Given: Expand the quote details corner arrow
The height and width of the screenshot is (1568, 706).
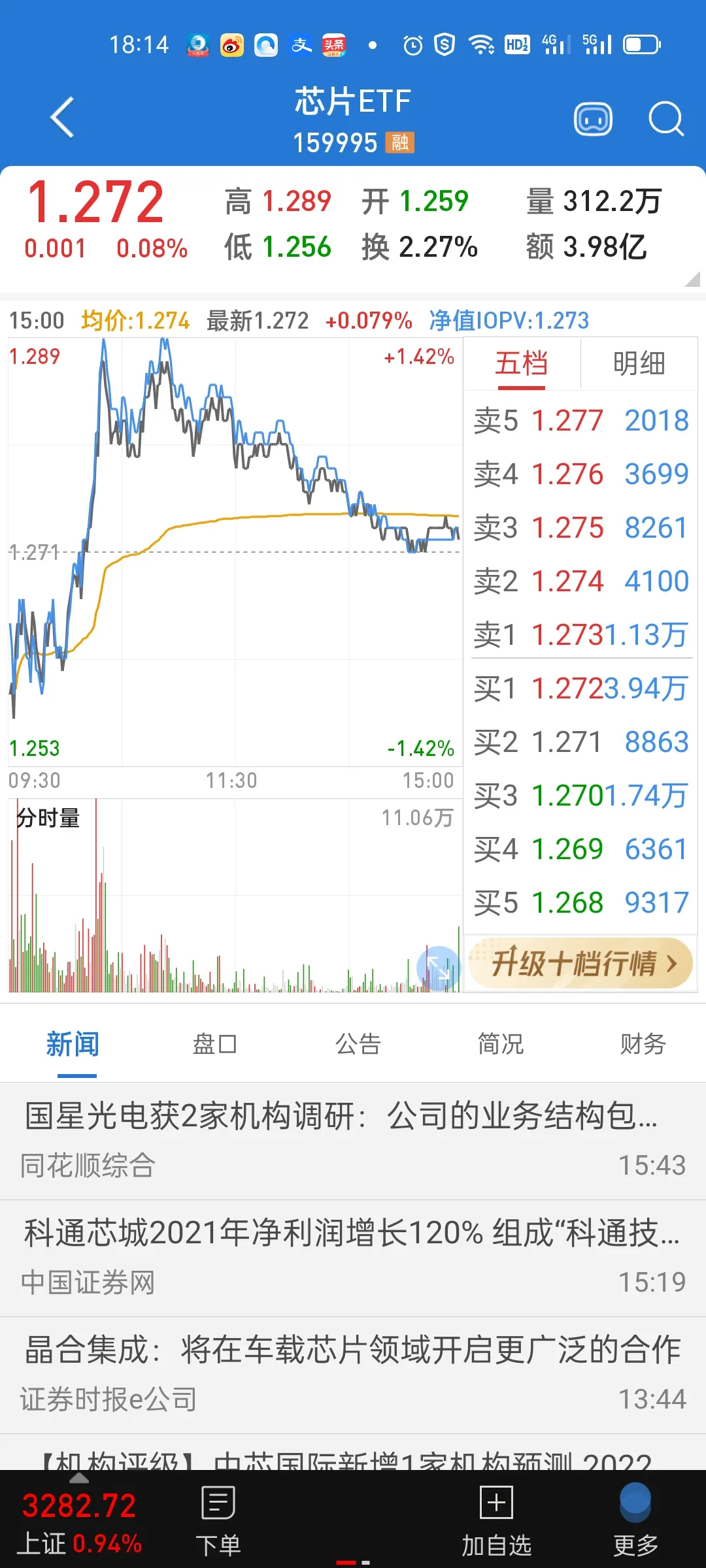Looking at the screenshot, I should (x=692, y=280).
